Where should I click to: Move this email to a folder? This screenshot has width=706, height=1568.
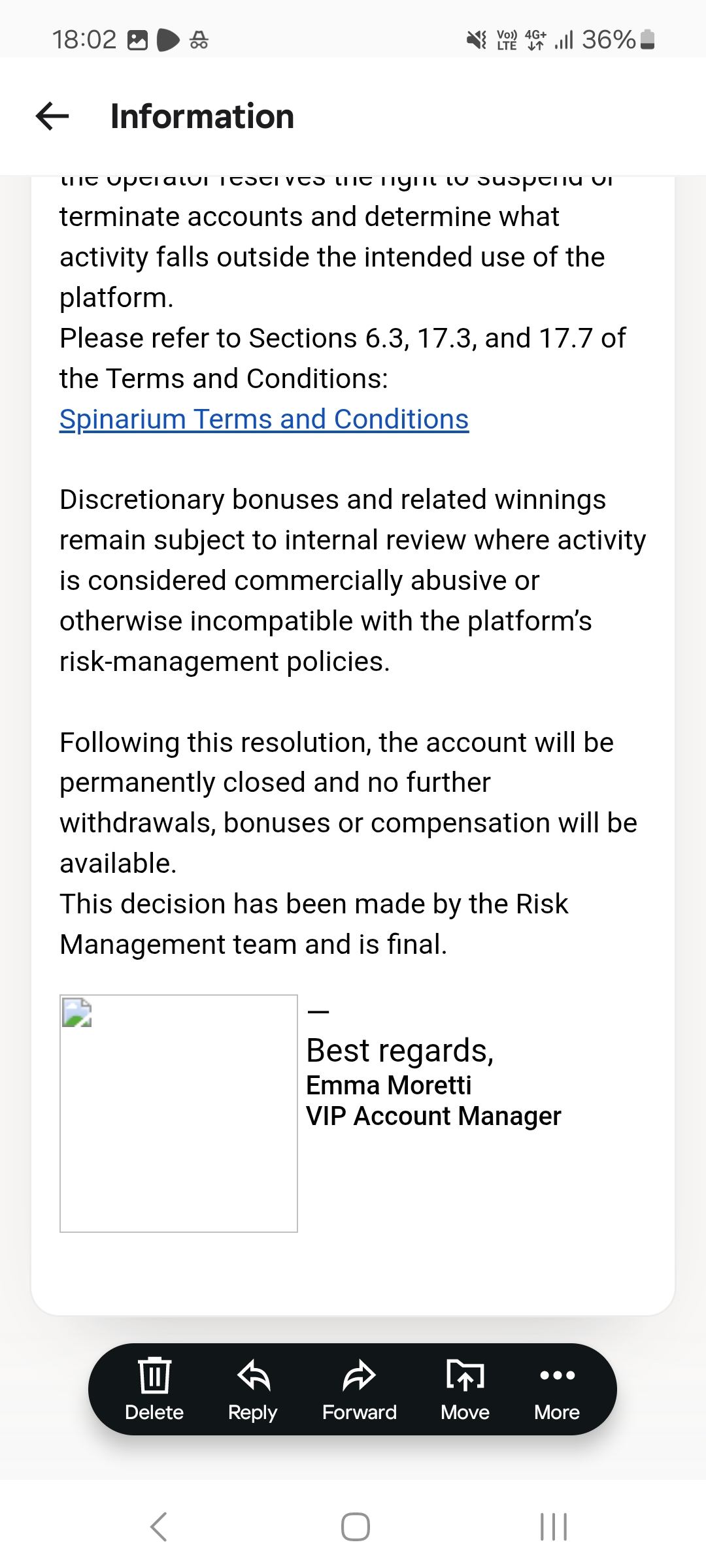pyautogui.click(x=465, y=1389)
